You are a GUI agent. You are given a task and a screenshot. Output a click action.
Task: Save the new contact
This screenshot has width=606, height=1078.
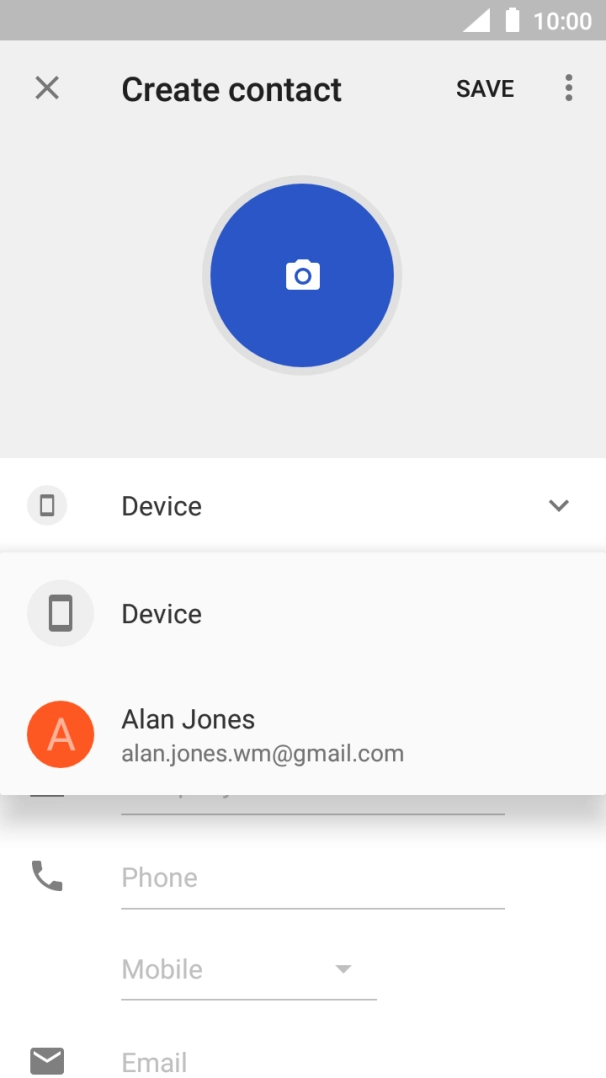click(x=485, y=89)
